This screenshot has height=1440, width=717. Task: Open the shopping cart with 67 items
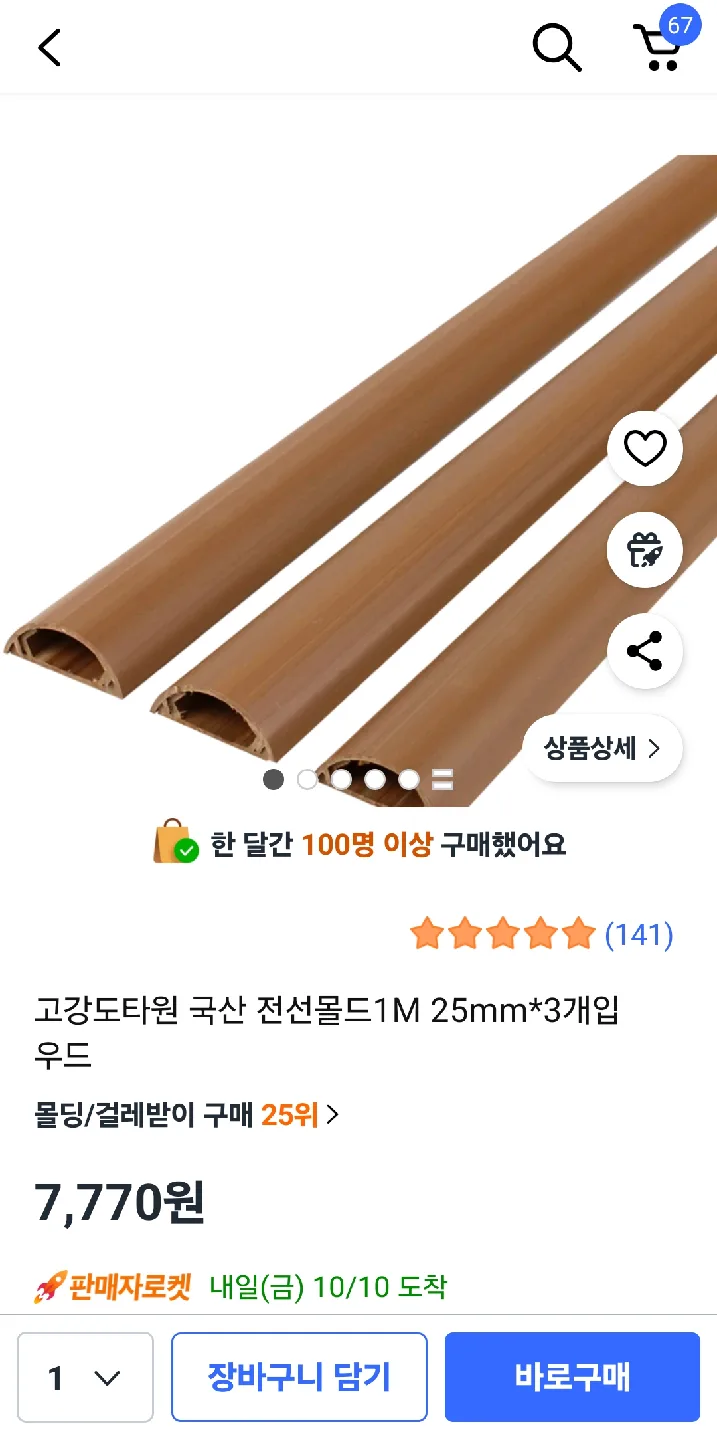tap(660, 45)
